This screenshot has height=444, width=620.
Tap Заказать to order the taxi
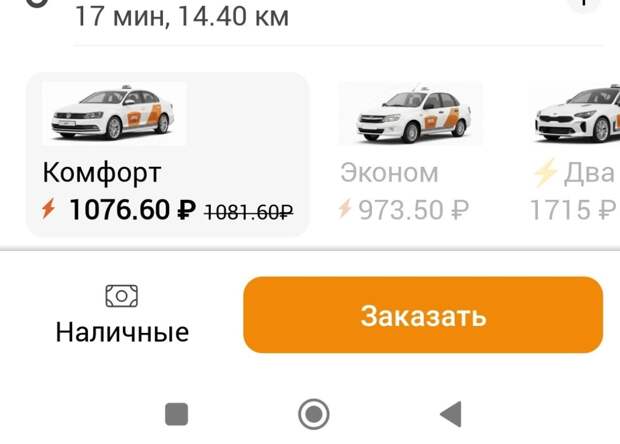pyautogui.click(x=423, y=316)
